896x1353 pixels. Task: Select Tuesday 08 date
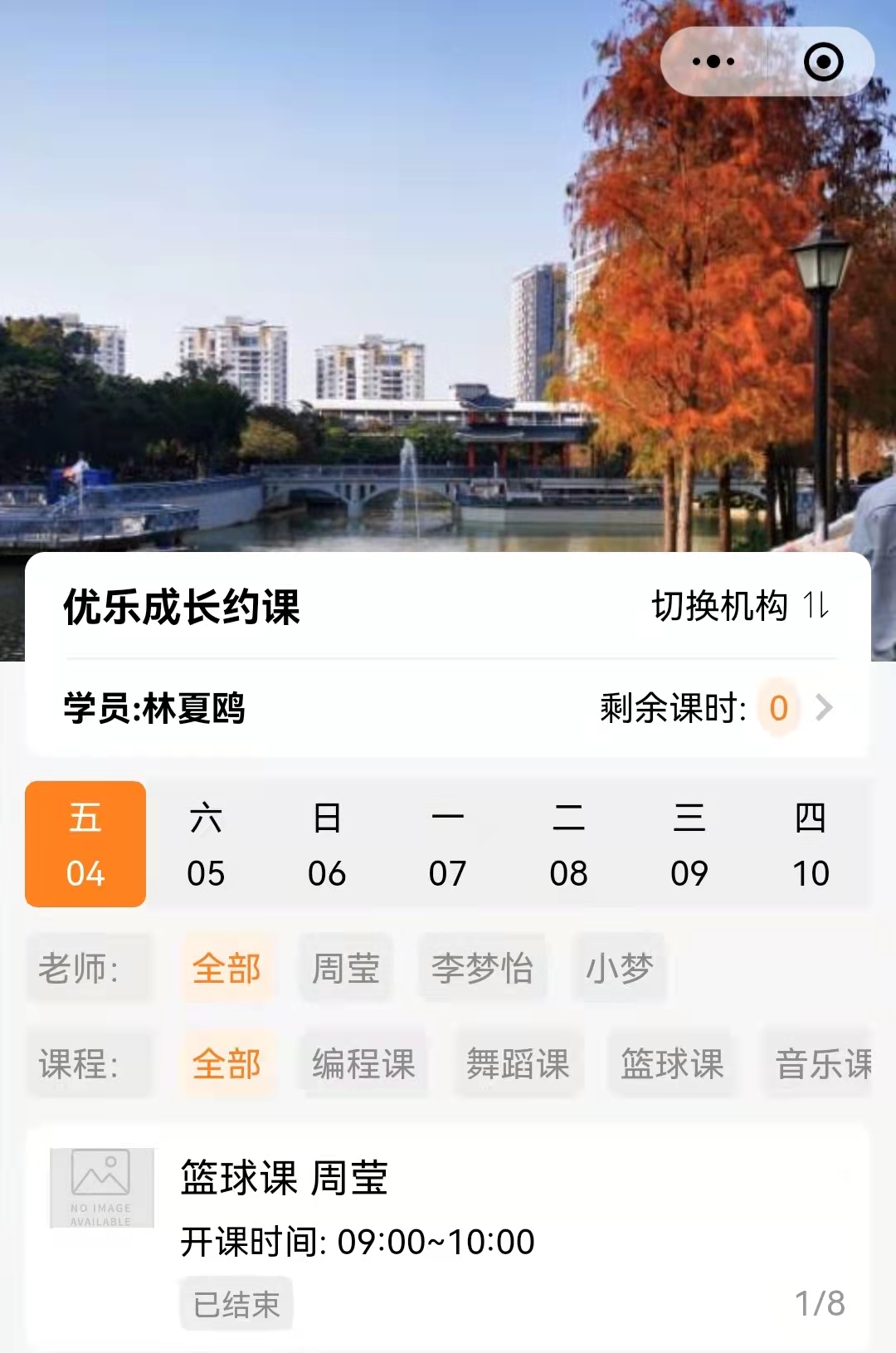point(568,845)
